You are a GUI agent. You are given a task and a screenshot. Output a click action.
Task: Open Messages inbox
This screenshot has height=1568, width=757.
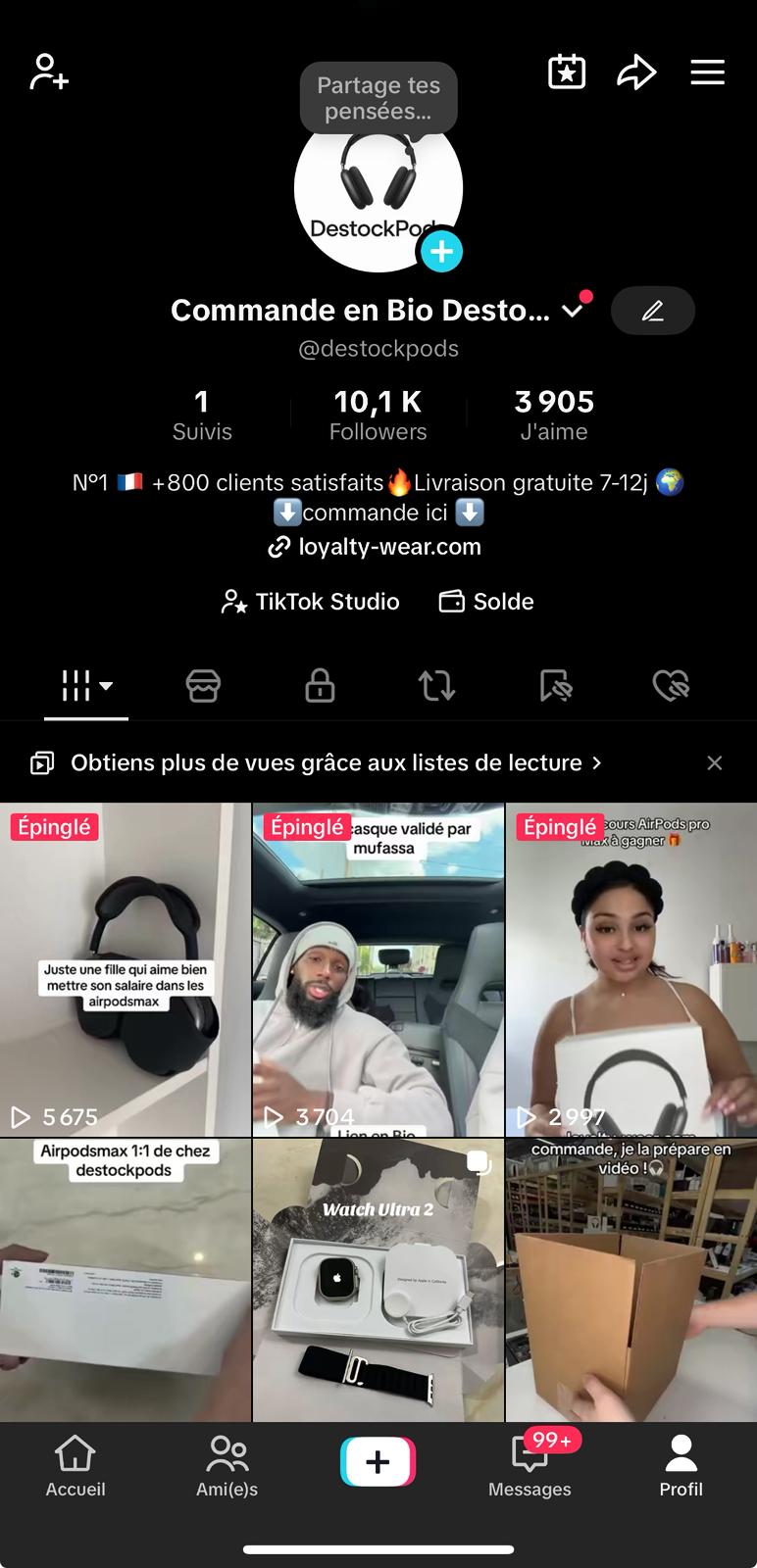point(530,1466)
